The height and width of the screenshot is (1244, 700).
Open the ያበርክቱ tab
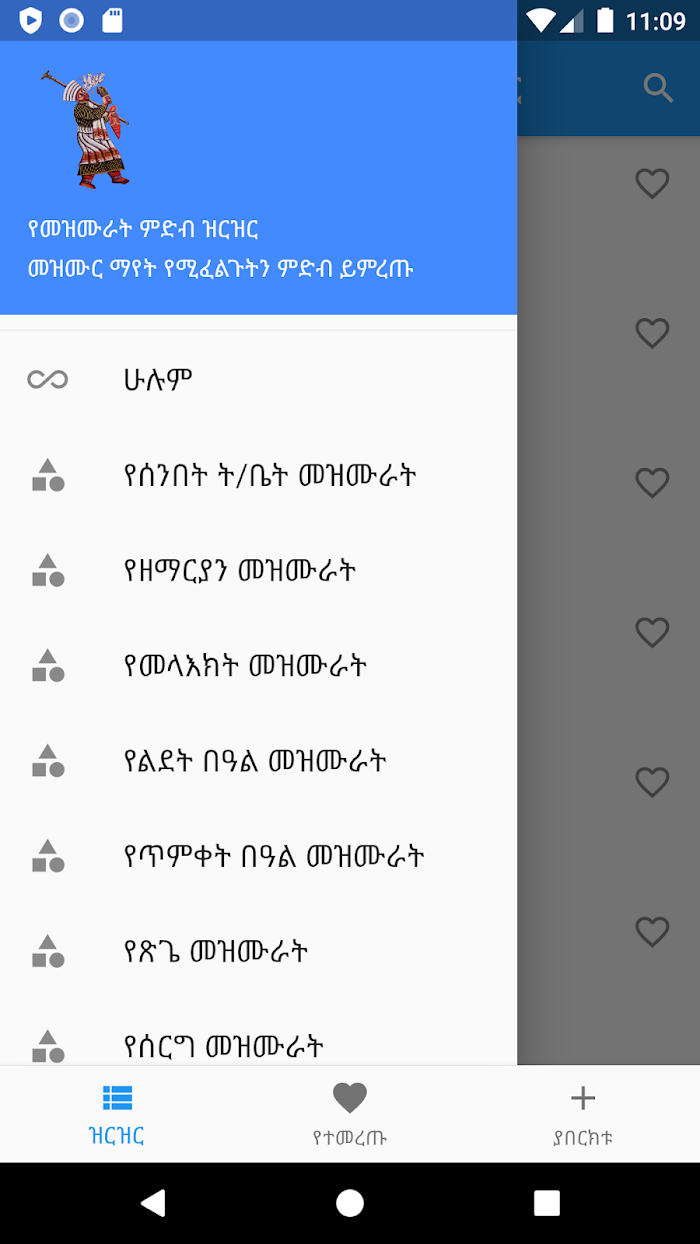(583, 1114)
